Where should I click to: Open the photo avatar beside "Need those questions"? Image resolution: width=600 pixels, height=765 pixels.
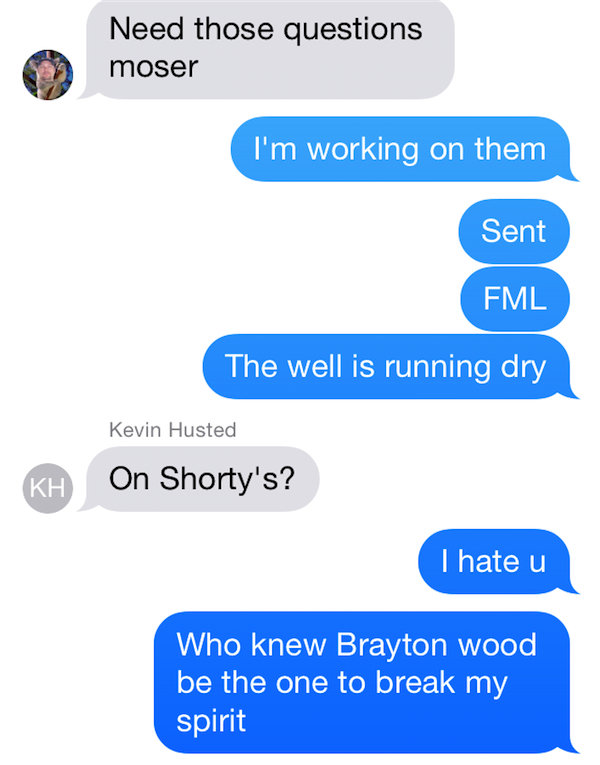click(x=48, y=75)
